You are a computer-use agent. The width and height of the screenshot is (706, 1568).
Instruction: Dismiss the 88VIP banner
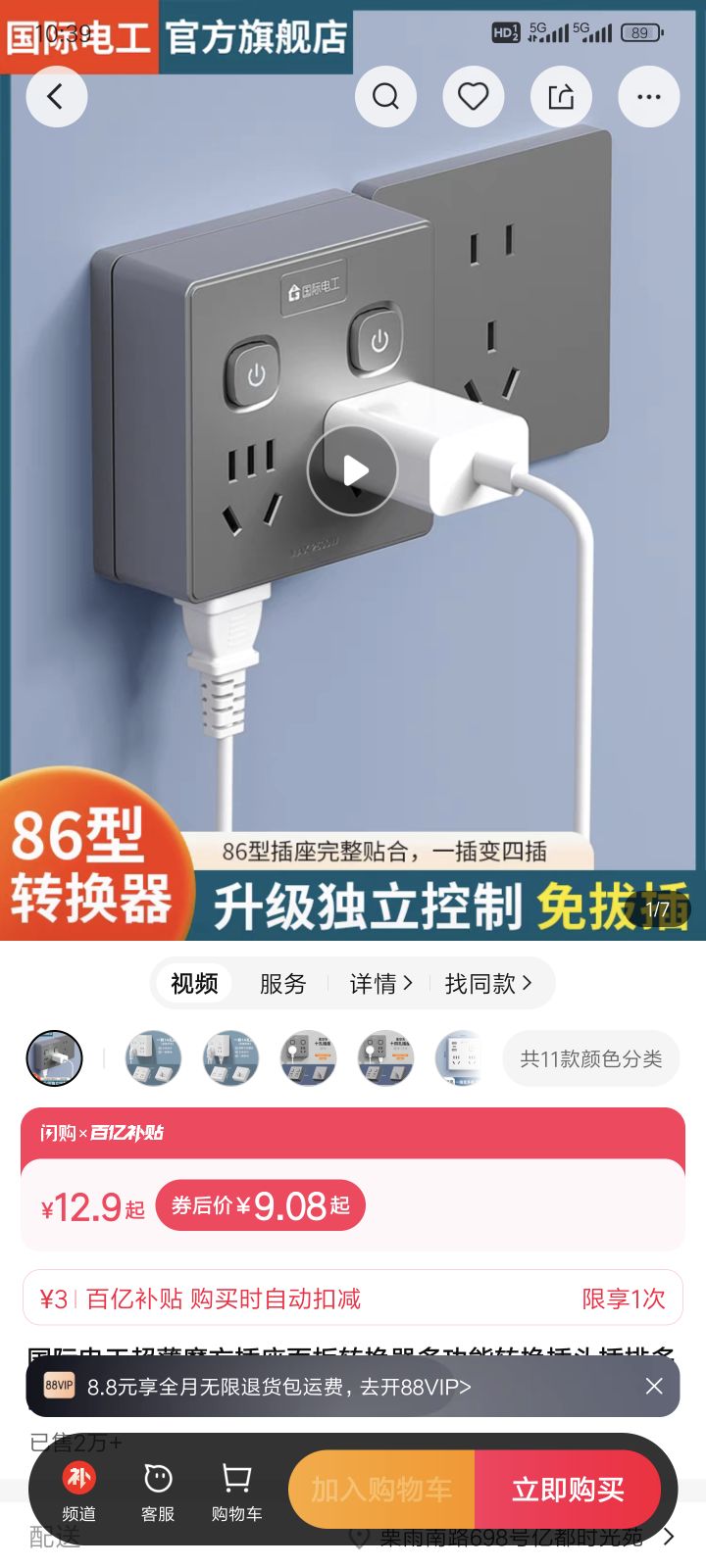654,1386
